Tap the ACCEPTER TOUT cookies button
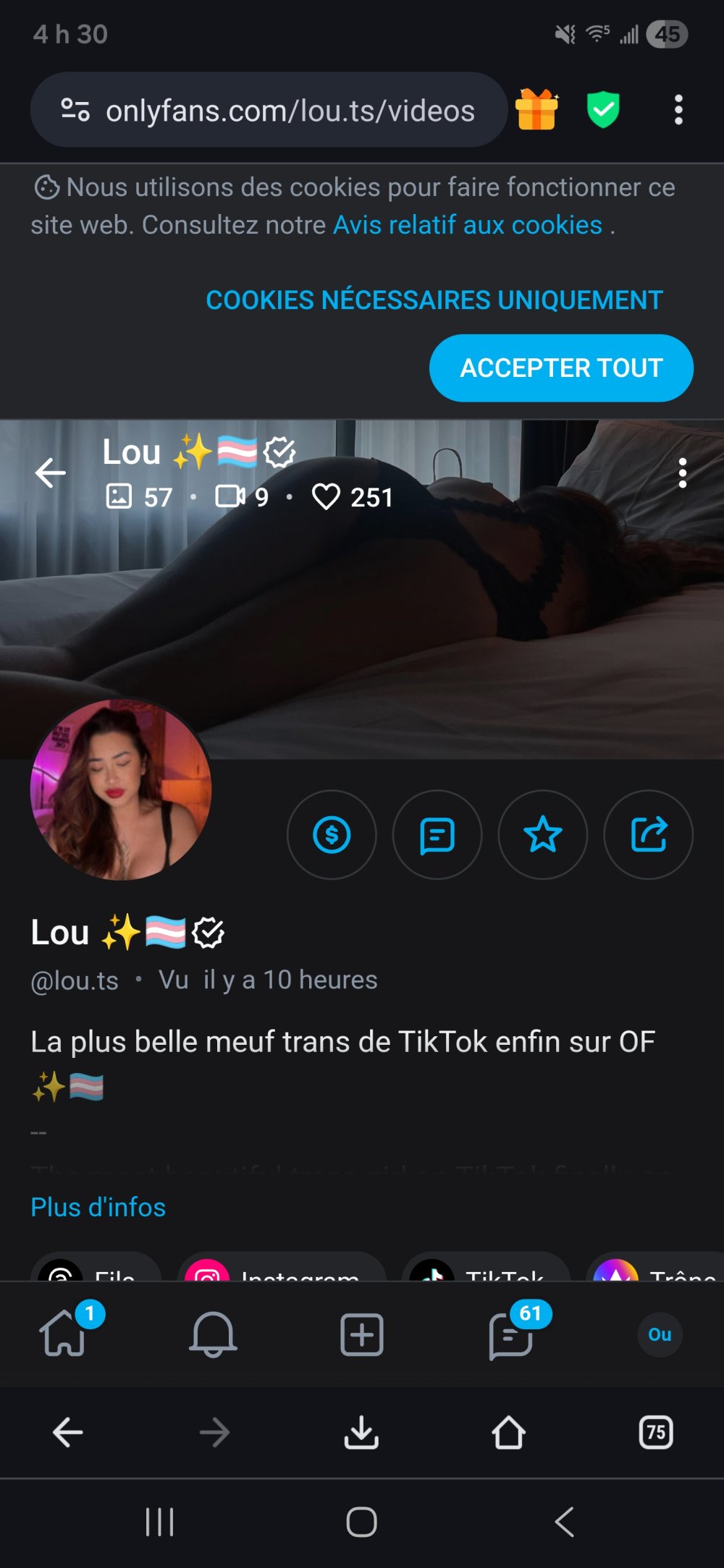This screenshot has height=1568, width=724. pos(561,368)
